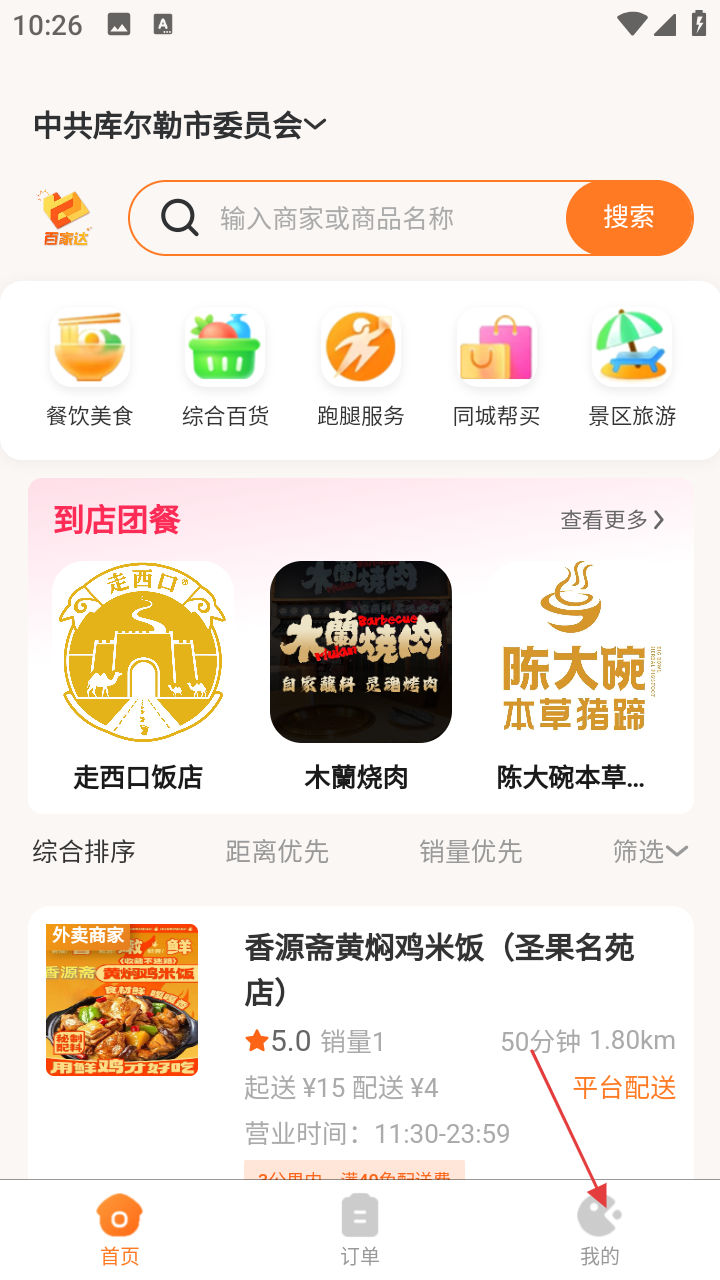Viewport: 720px width, 1280px height.
Task: Open the 同城帮买 category
Action: coord(497,367)
